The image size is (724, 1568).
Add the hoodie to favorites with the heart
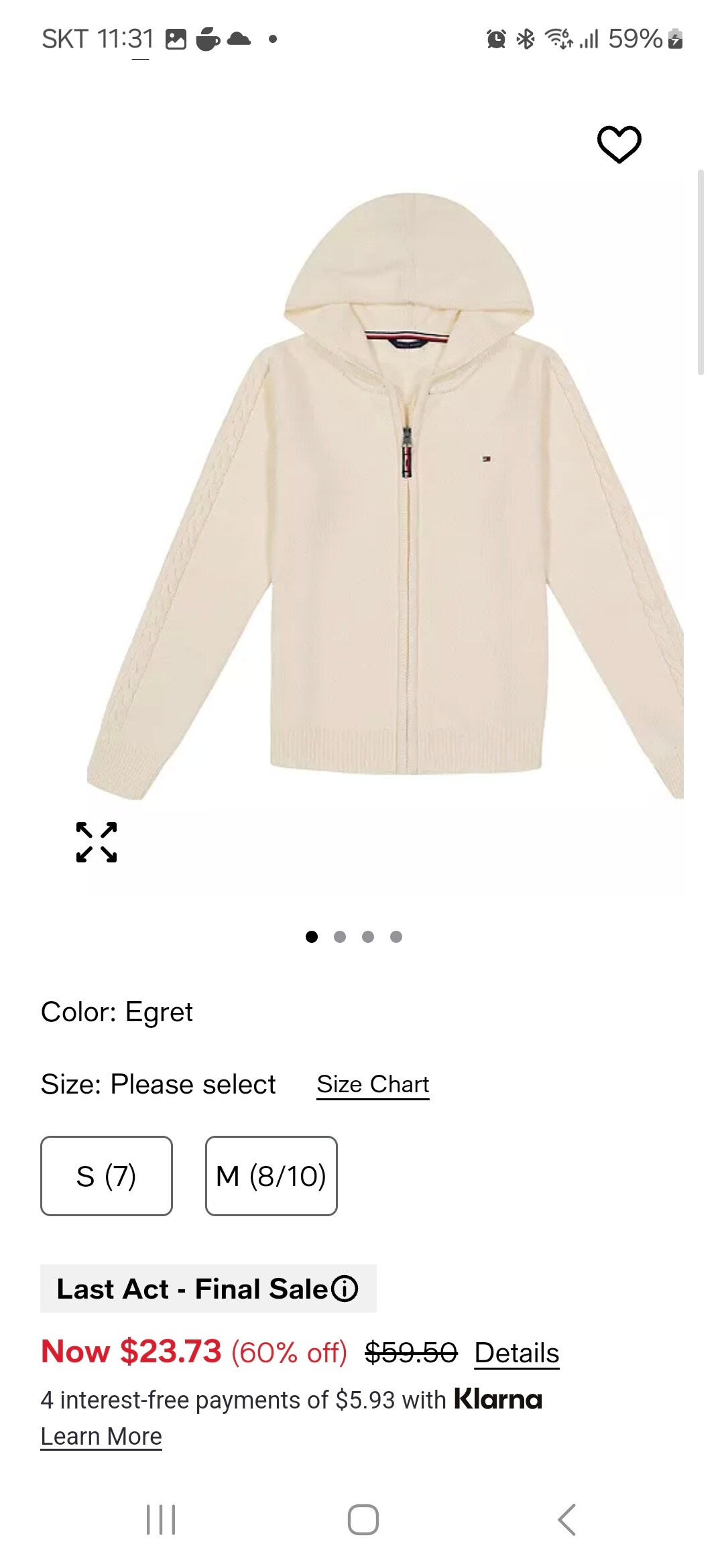[x=619, y=144]
